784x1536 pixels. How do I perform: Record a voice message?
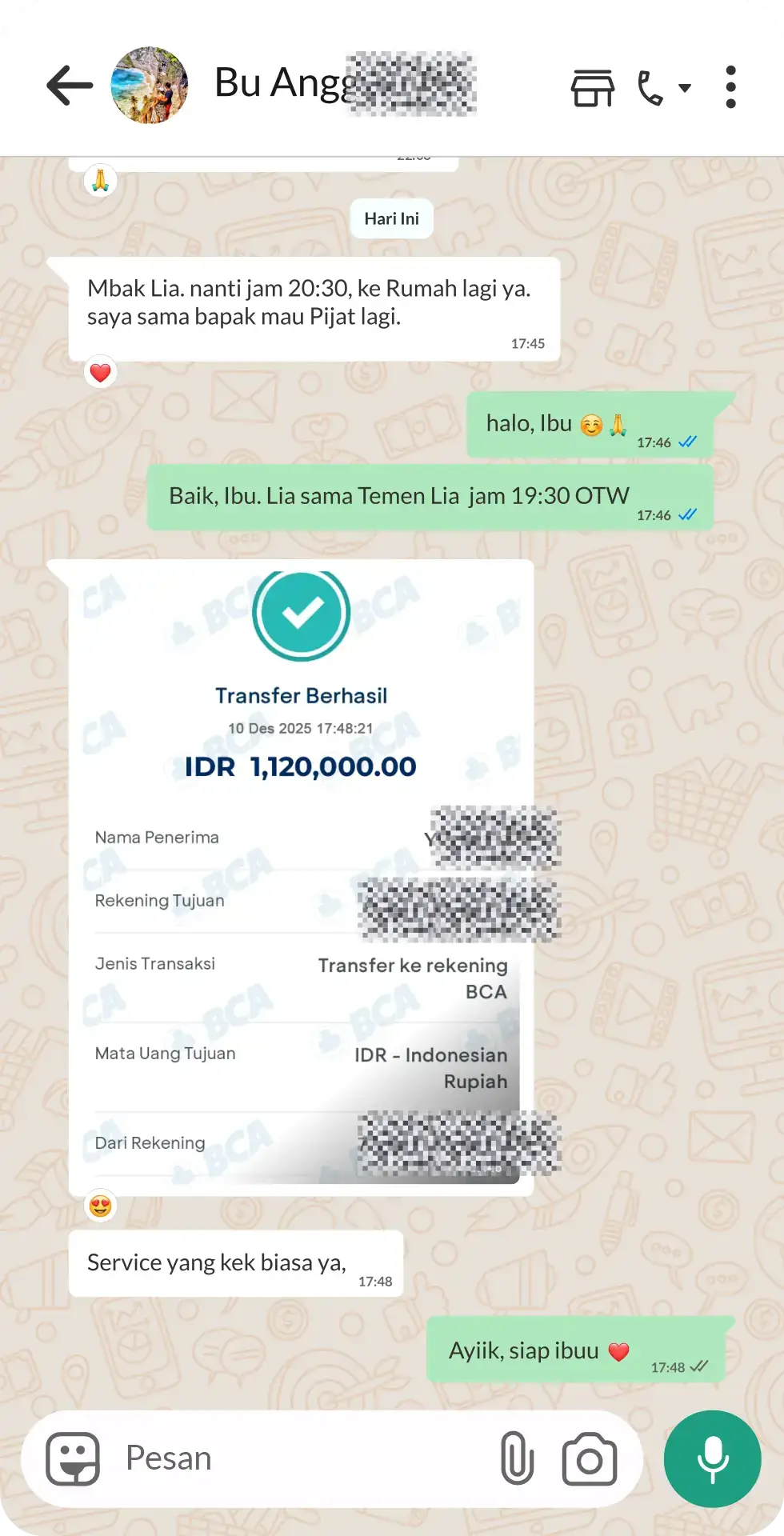click(712, 1458)
